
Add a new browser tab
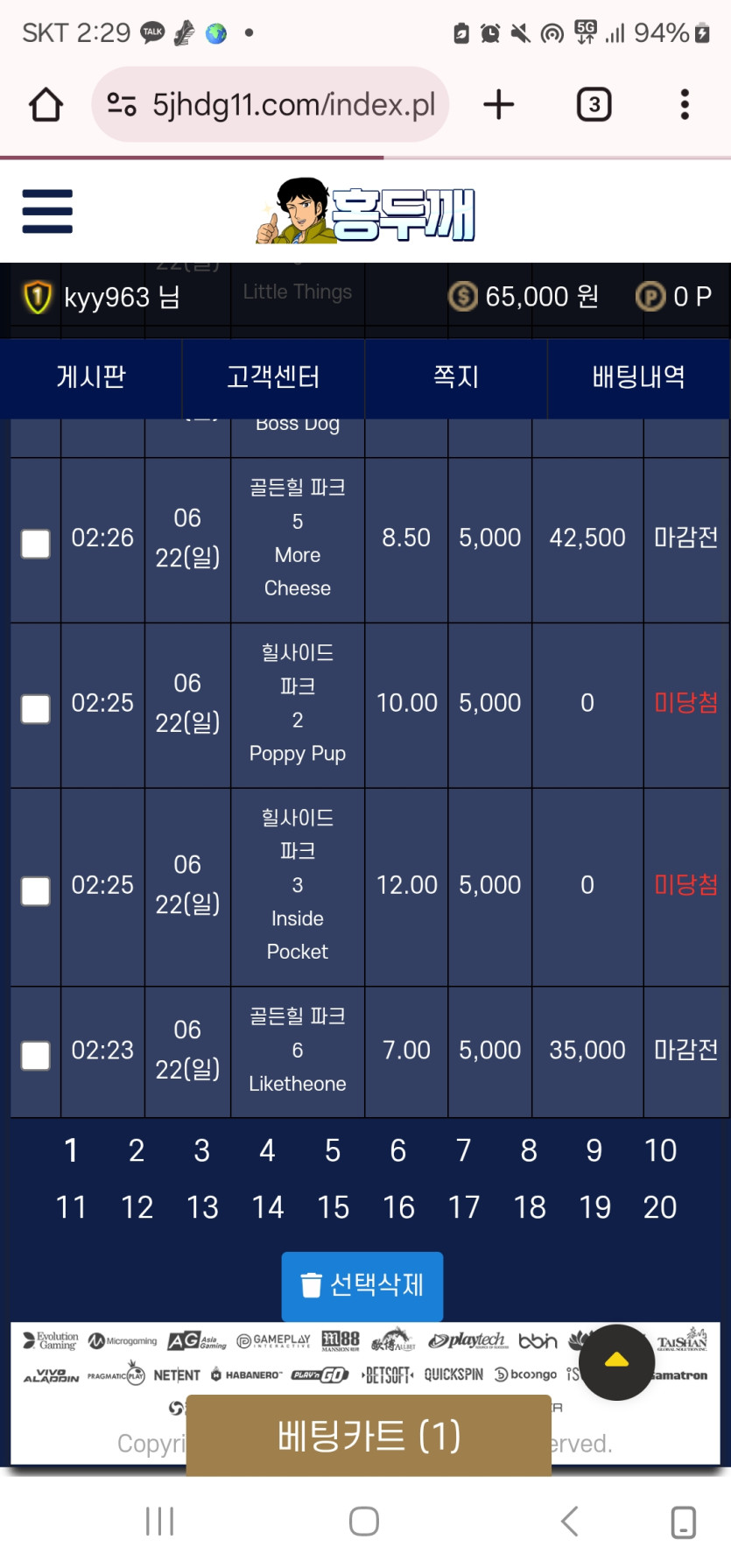[x=499, y=105]
